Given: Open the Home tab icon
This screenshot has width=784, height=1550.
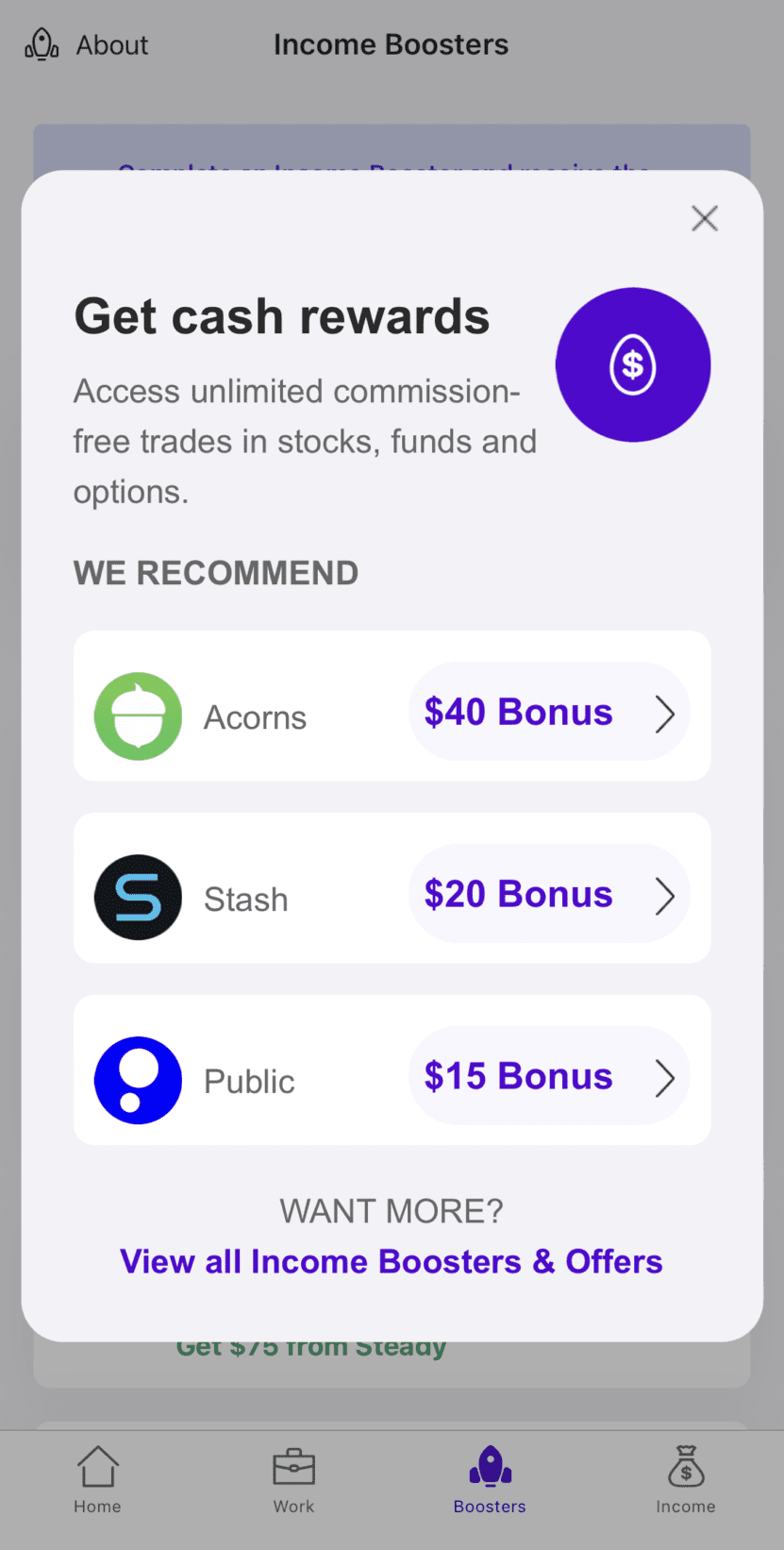Looking at the screenshot, I should 97,1466.
